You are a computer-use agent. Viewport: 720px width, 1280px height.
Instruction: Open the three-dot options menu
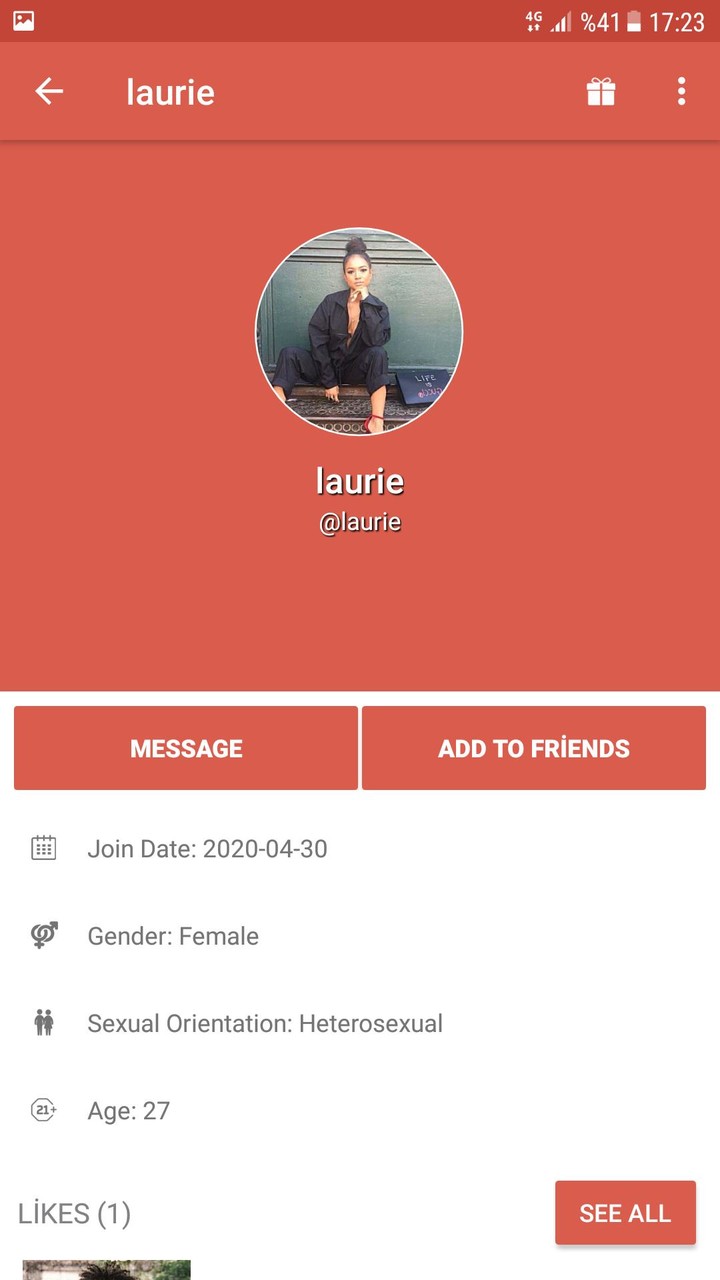click(x=681, y=91)
